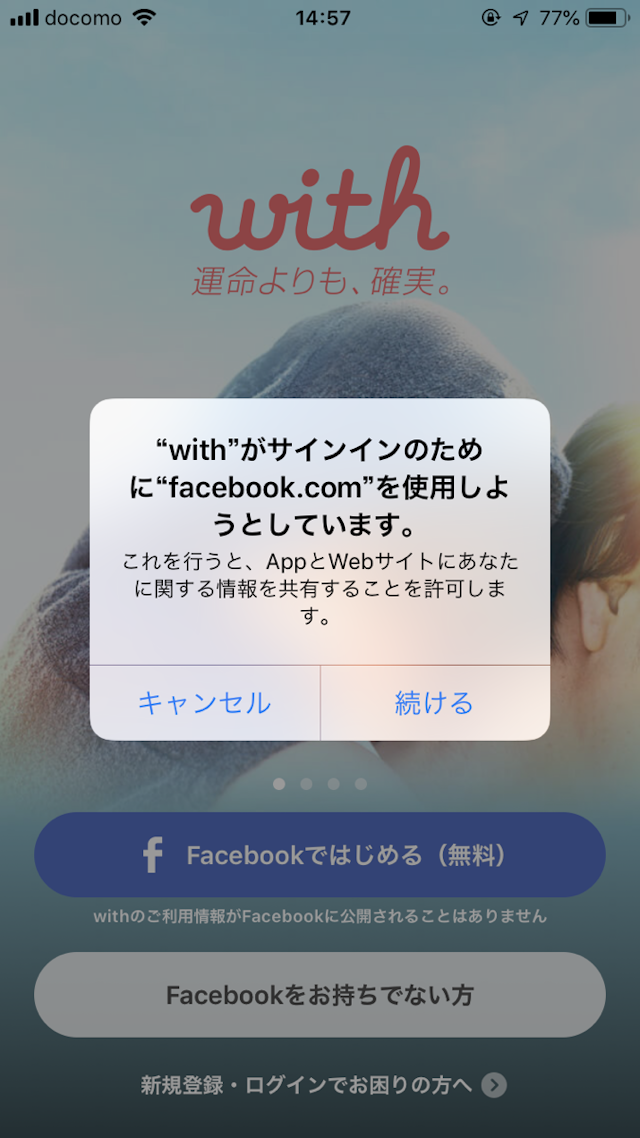The height and width of the screenshot is (1138, 640).
Task: Choose Facebookをお持ちでない方 option
Action: (320, 995)
